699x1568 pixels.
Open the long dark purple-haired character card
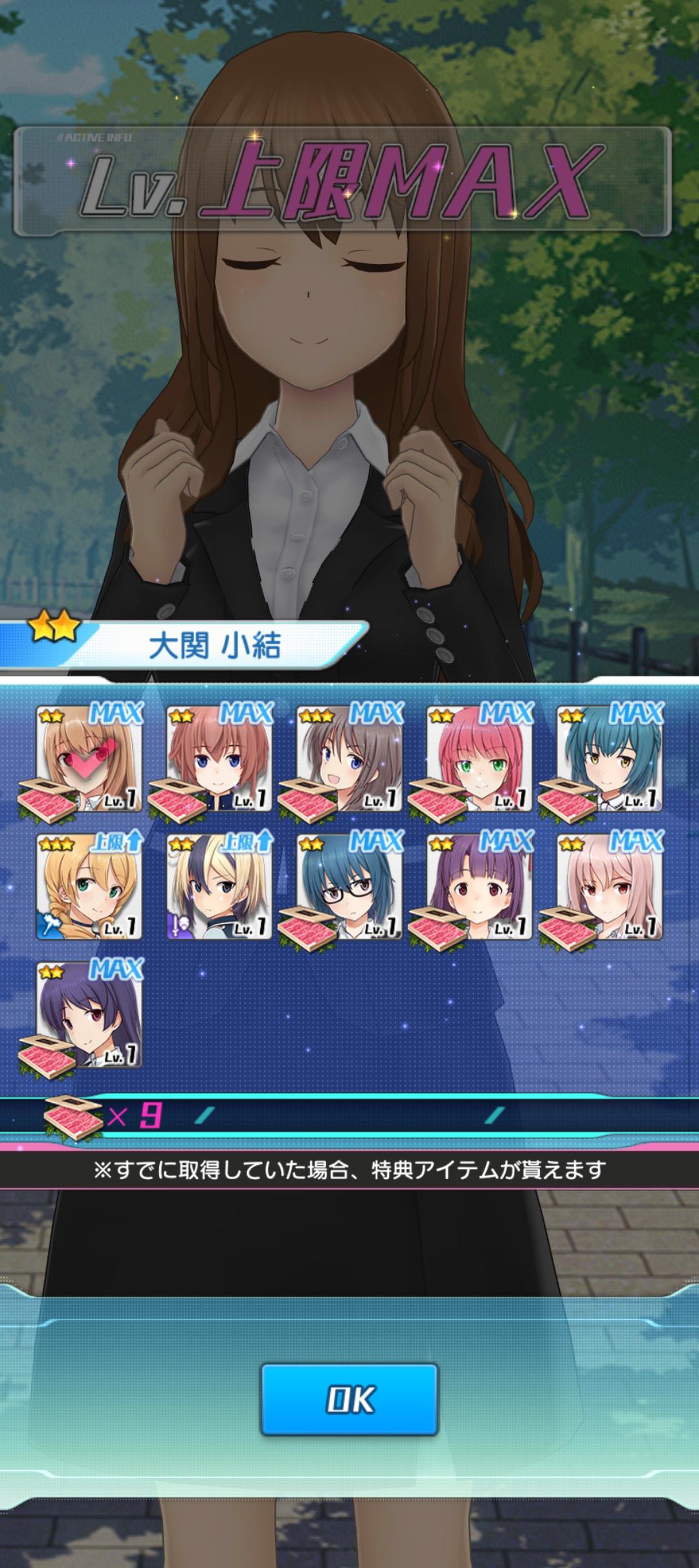click(x=89, y=1016)
